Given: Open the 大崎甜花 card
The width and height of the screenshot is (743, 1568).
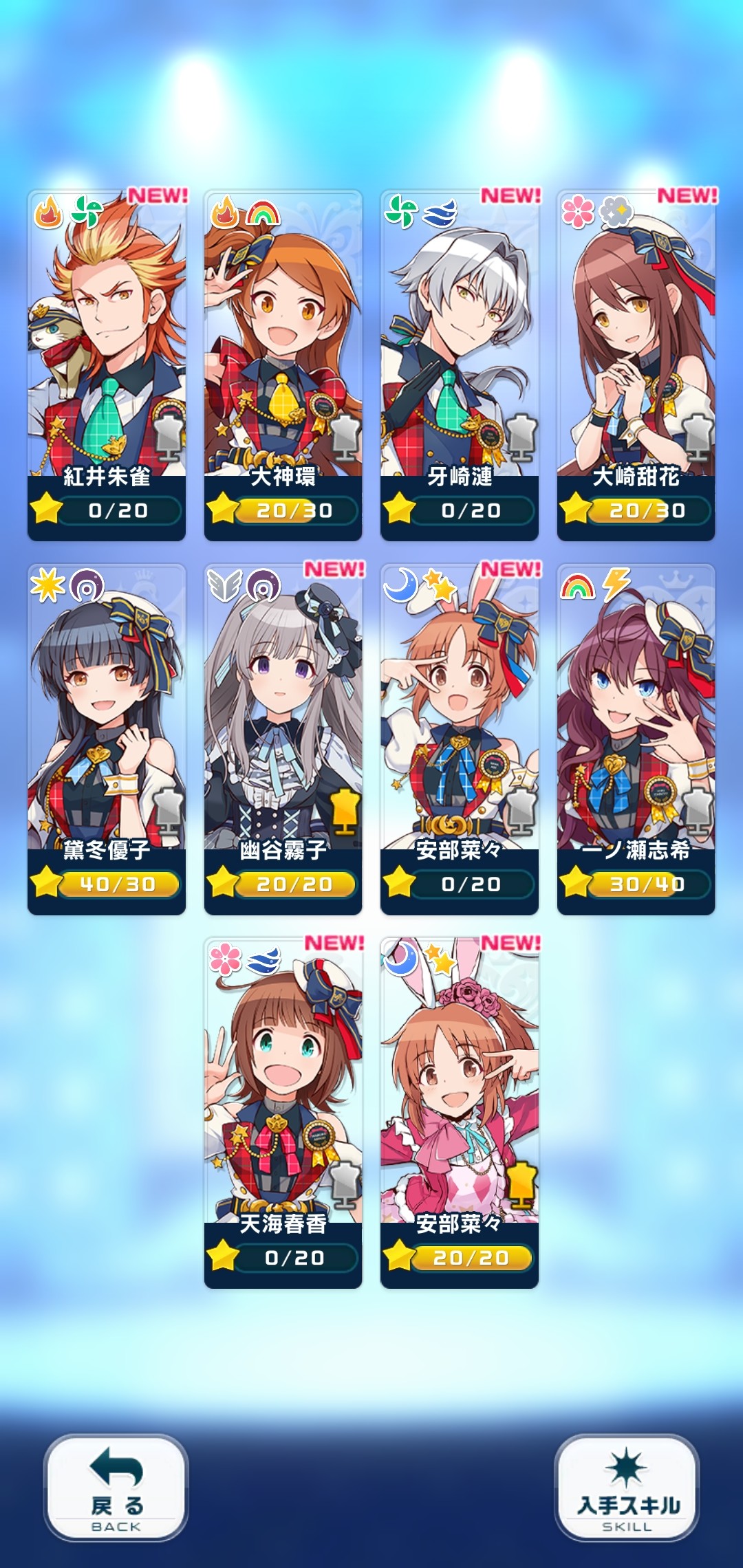Looking at the screenshot, I should point(636,364).
